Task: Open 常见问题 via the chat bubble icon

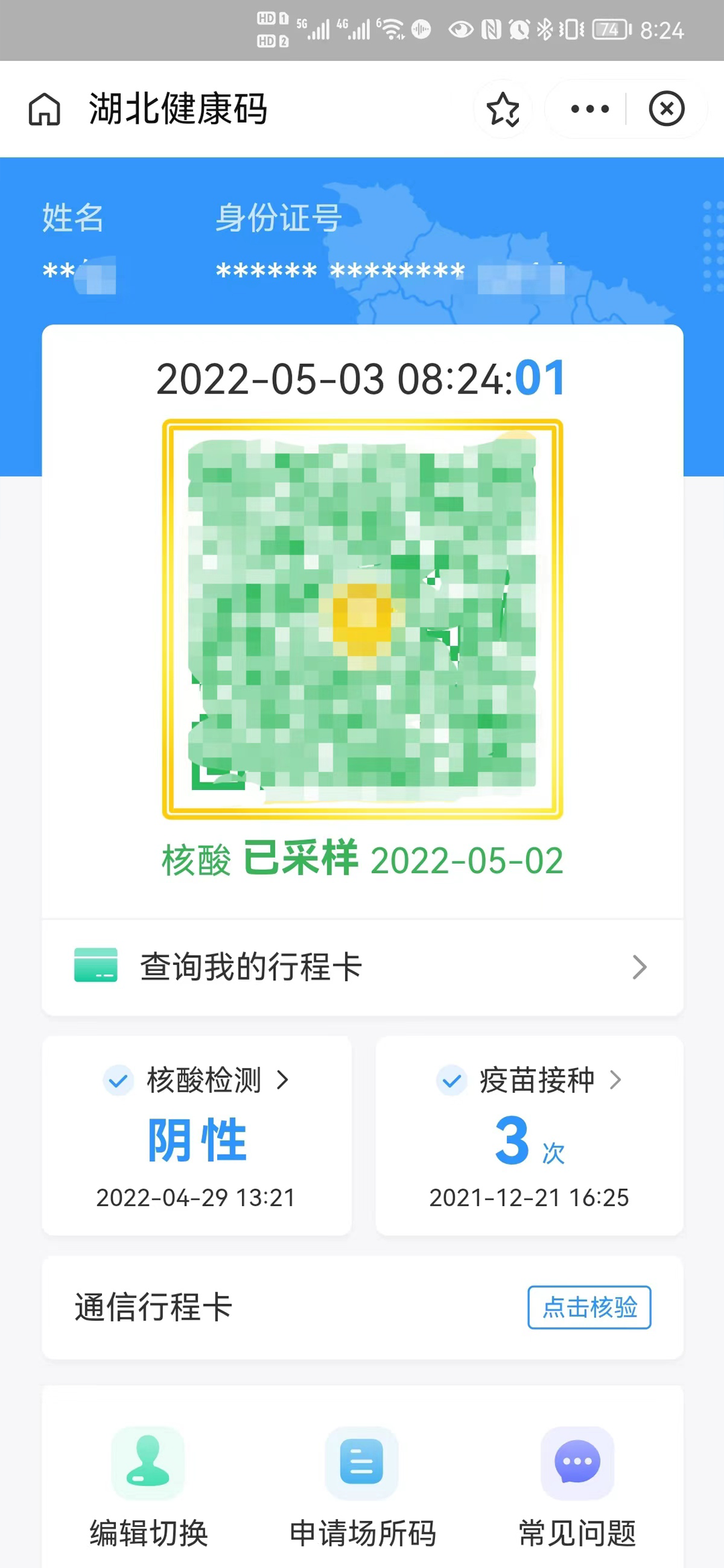Action: [x=577, y=1463]
